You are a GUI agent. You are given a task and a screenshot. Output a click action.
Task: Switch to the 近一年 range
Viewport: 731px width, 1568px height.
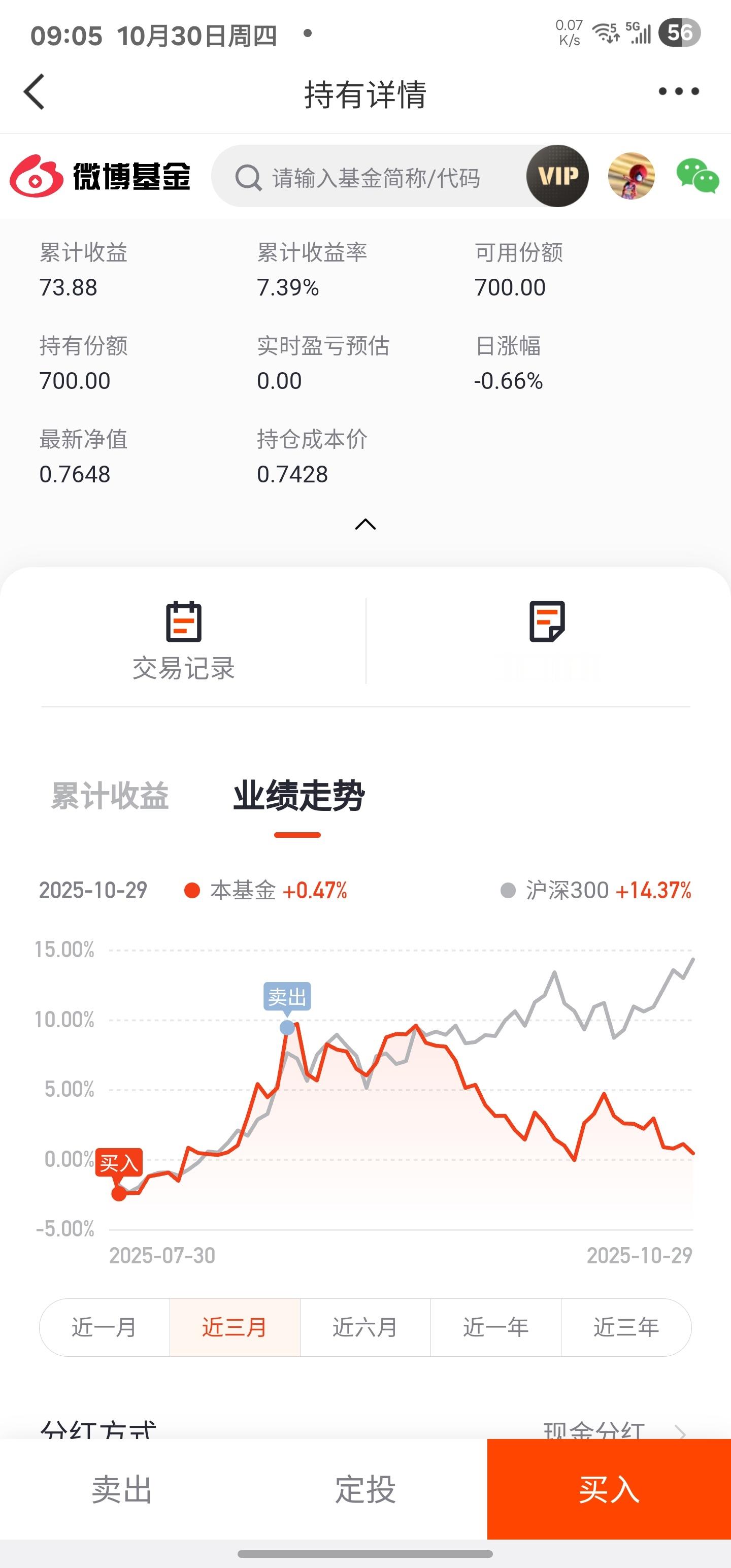tap(496, 1328)
